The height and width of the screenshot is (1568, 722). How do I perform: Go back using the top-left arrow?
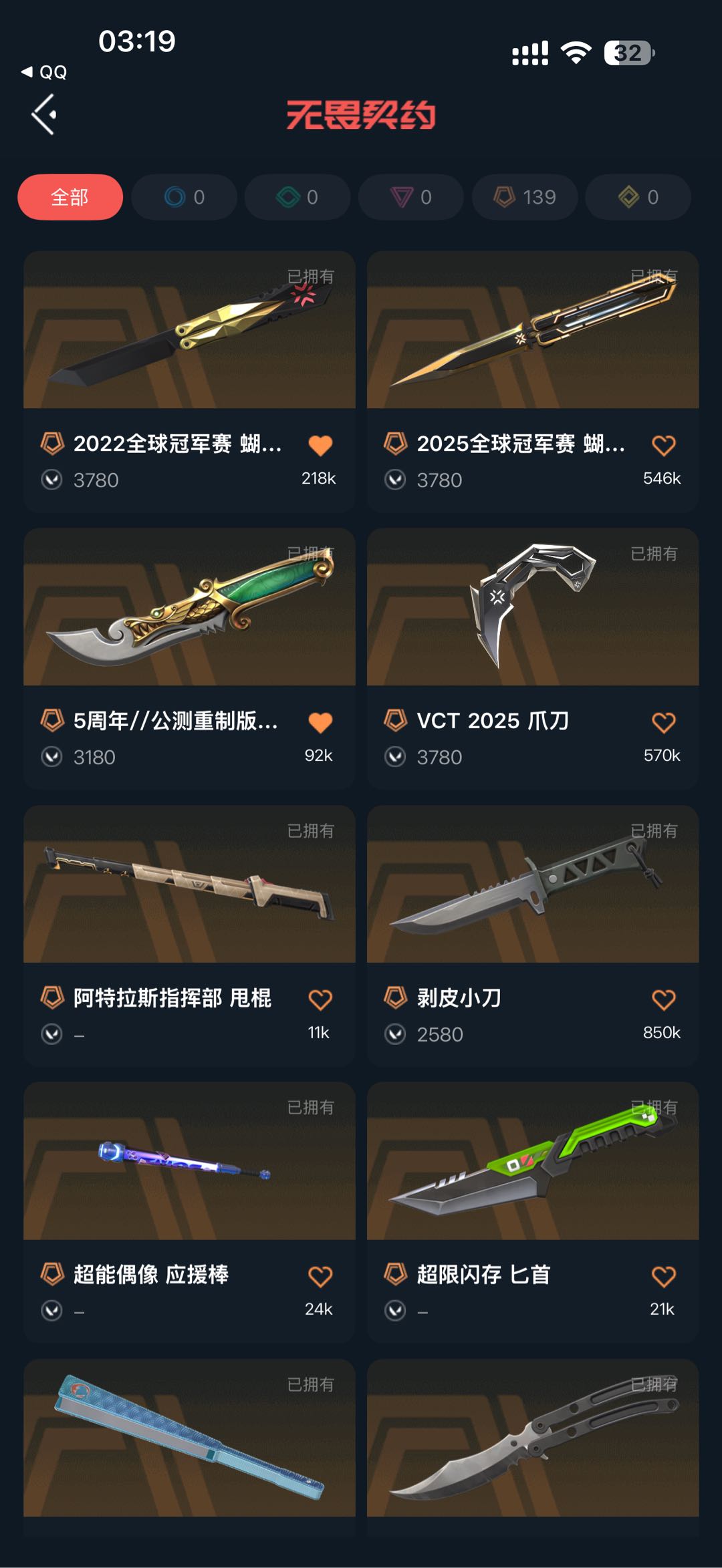point(44,114)
